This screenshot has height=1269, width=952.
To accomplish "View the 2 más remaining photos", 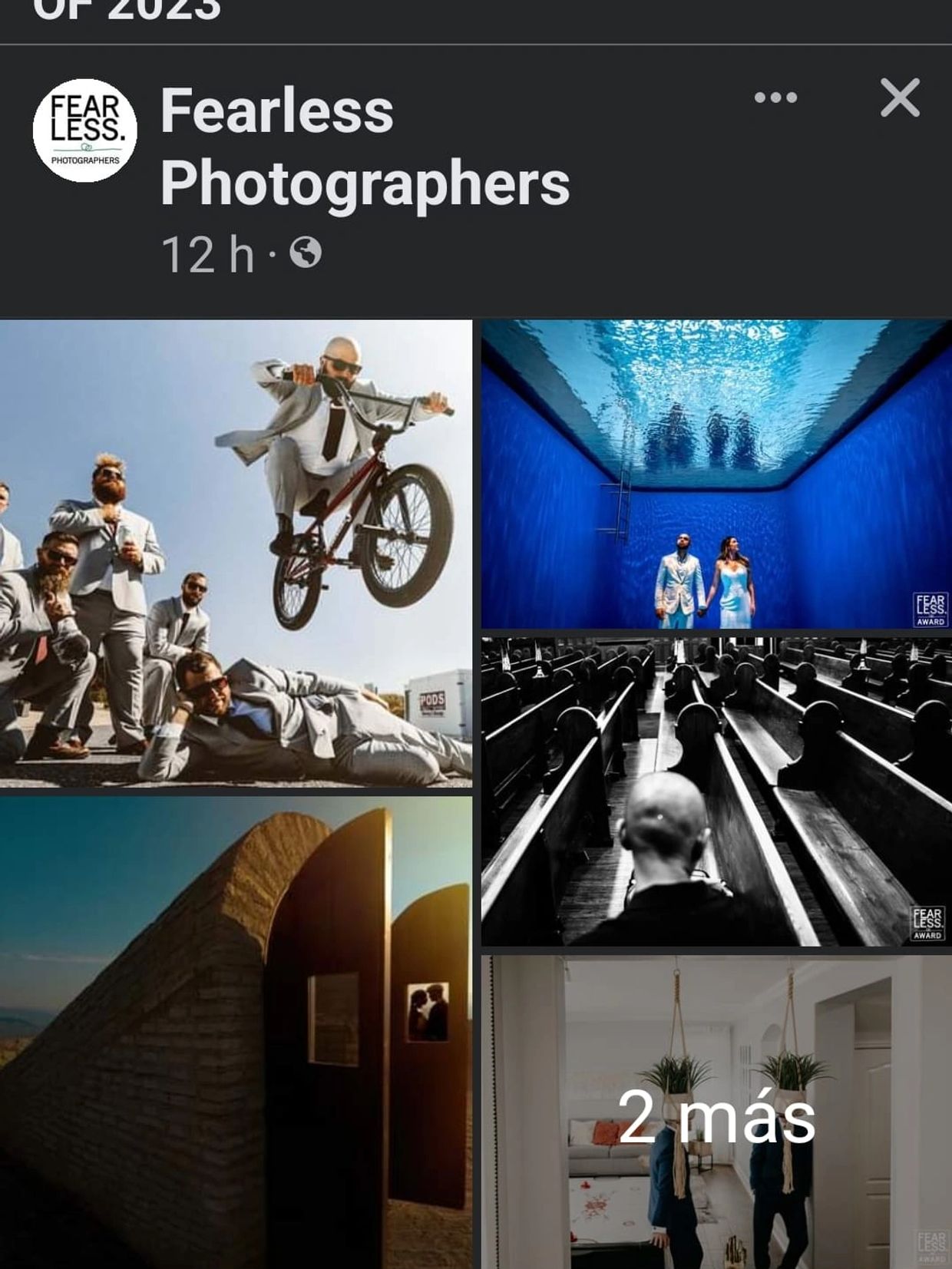I will (x=716, y=1113).
